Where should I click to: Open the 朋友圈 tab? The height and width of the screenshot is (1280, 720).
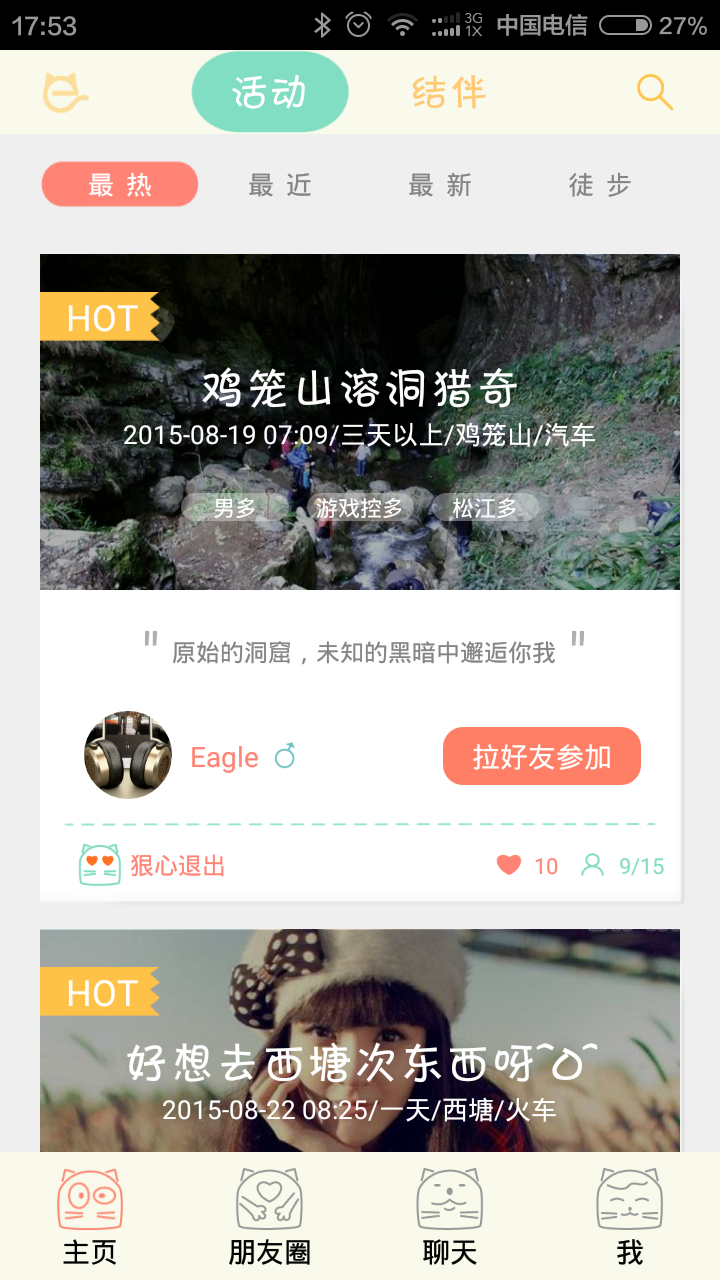[x=270, y=1217]
